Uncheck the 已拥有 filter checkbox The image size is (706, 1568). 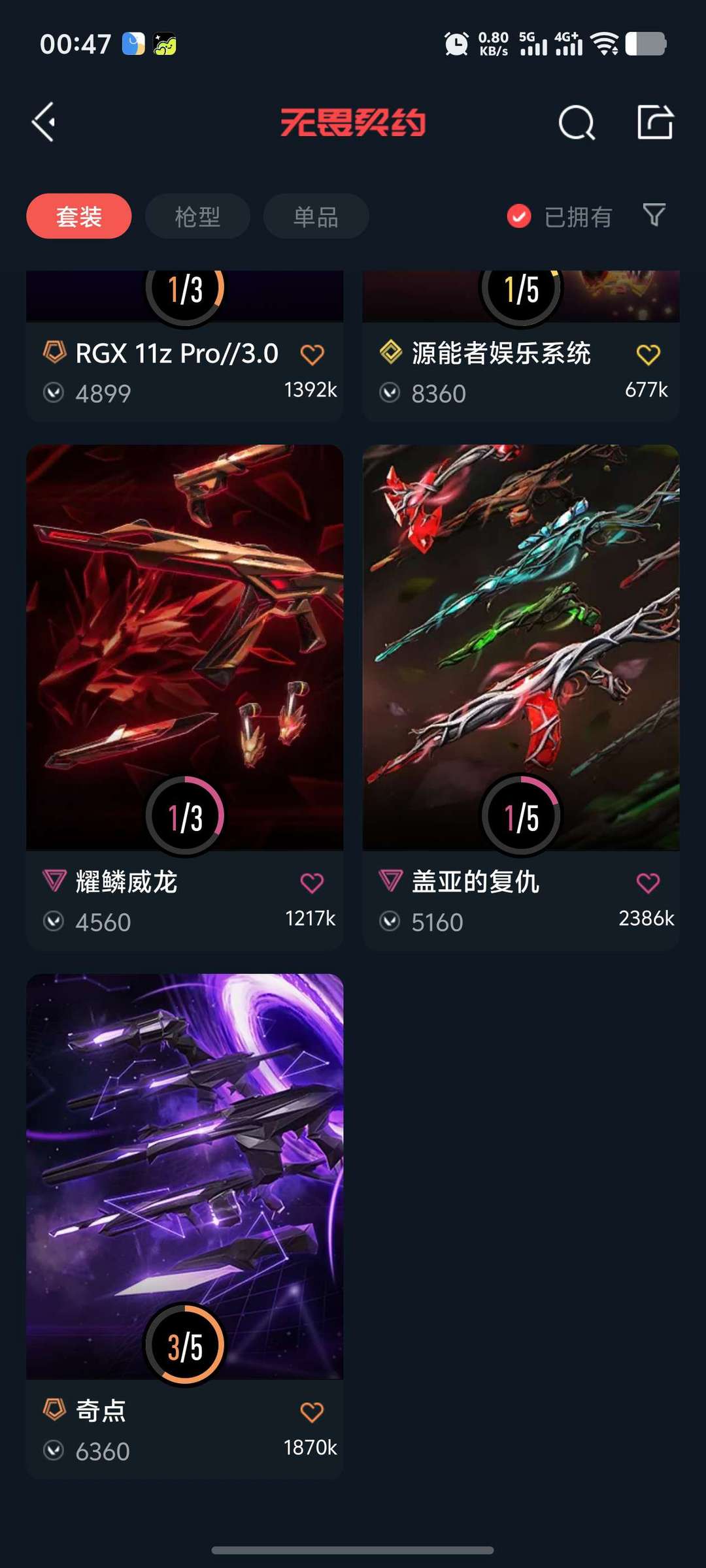tap(519, 216)
